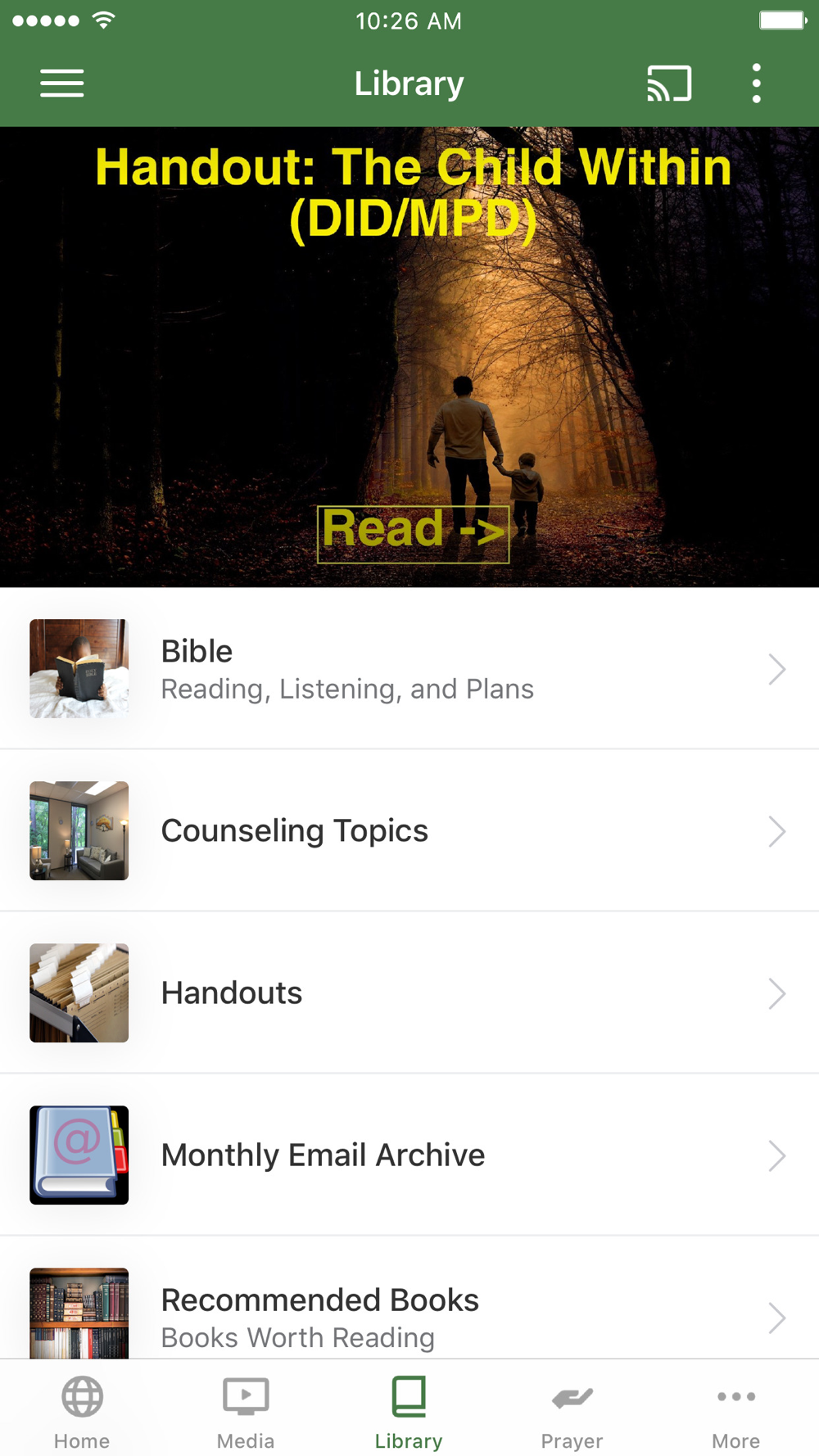Open Recommended Books

(x=409, y=1298)
